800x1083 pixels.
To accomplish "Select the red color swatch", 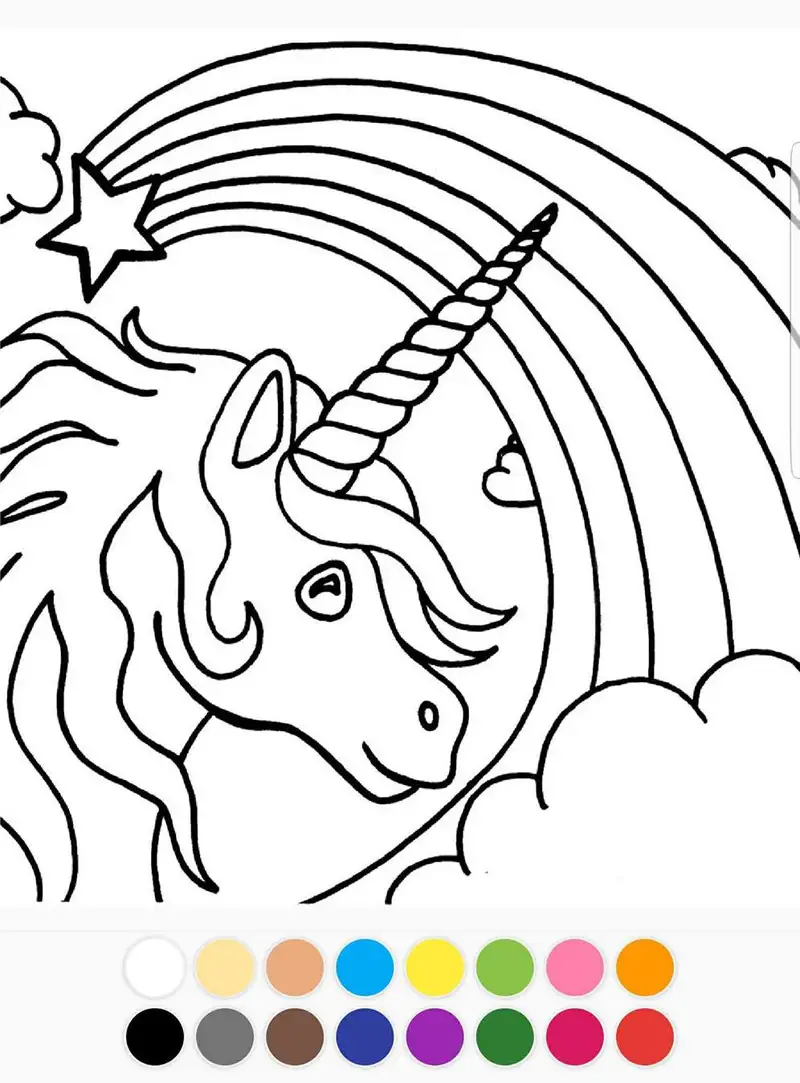I will tap(645, 1037).
